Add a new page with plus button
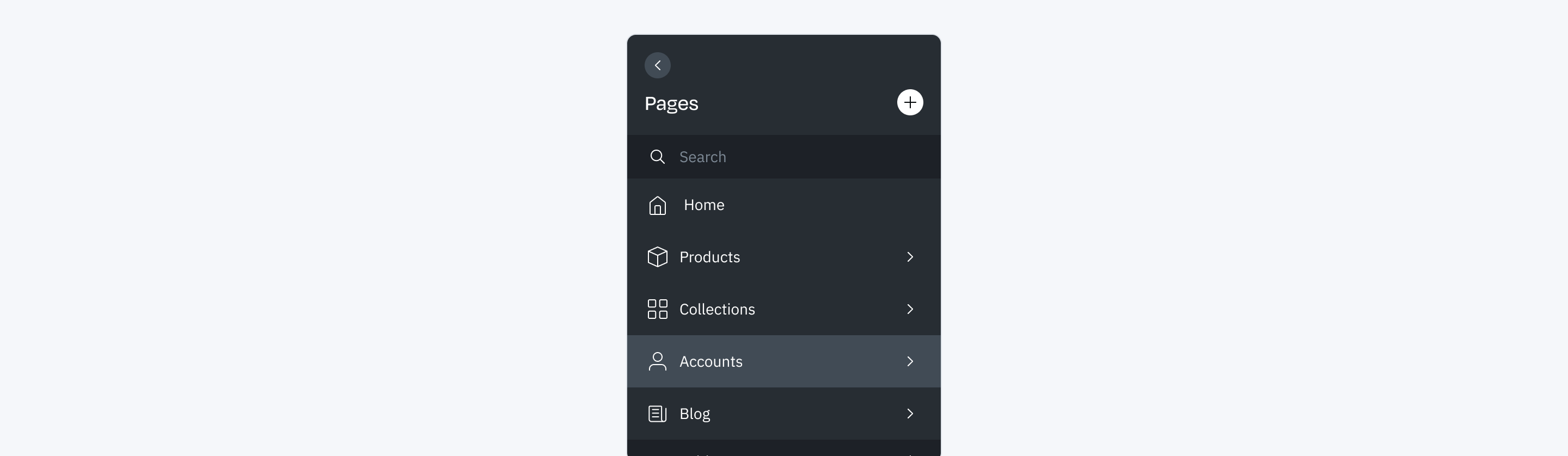The image size is (1568, 456). 909,102
